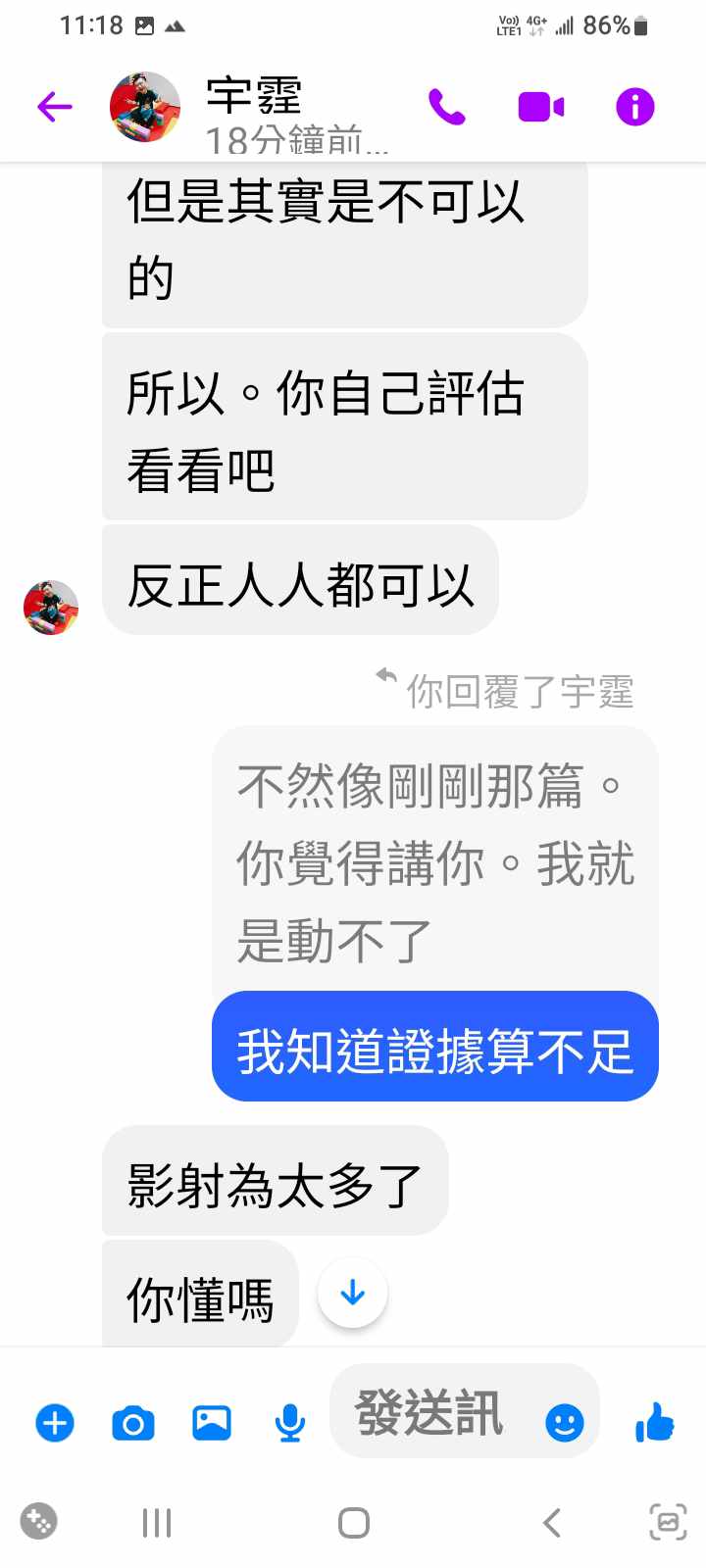The width and height of the screenshot is (706, 1568).
Task: Send a thumbs-up like
Action: click(x=655, y=1422)
